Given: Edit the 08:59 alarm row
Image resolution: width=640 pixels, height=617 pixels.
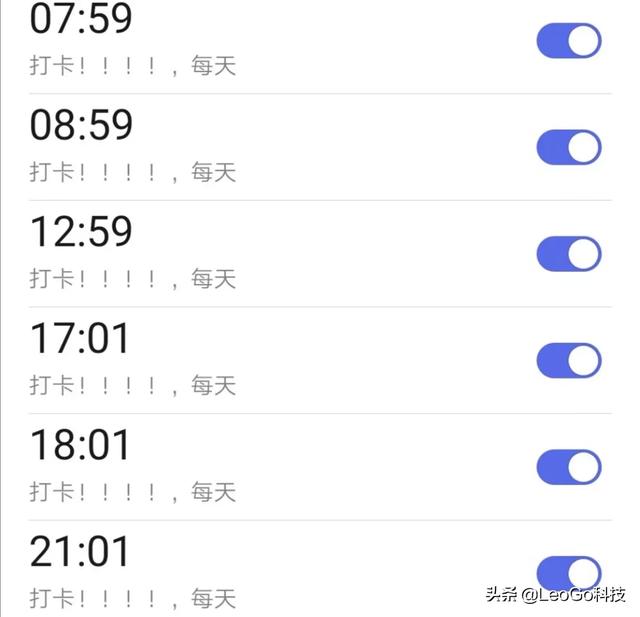Looking at the screenshot, I should pyautogui.click(x=200, y=146).
